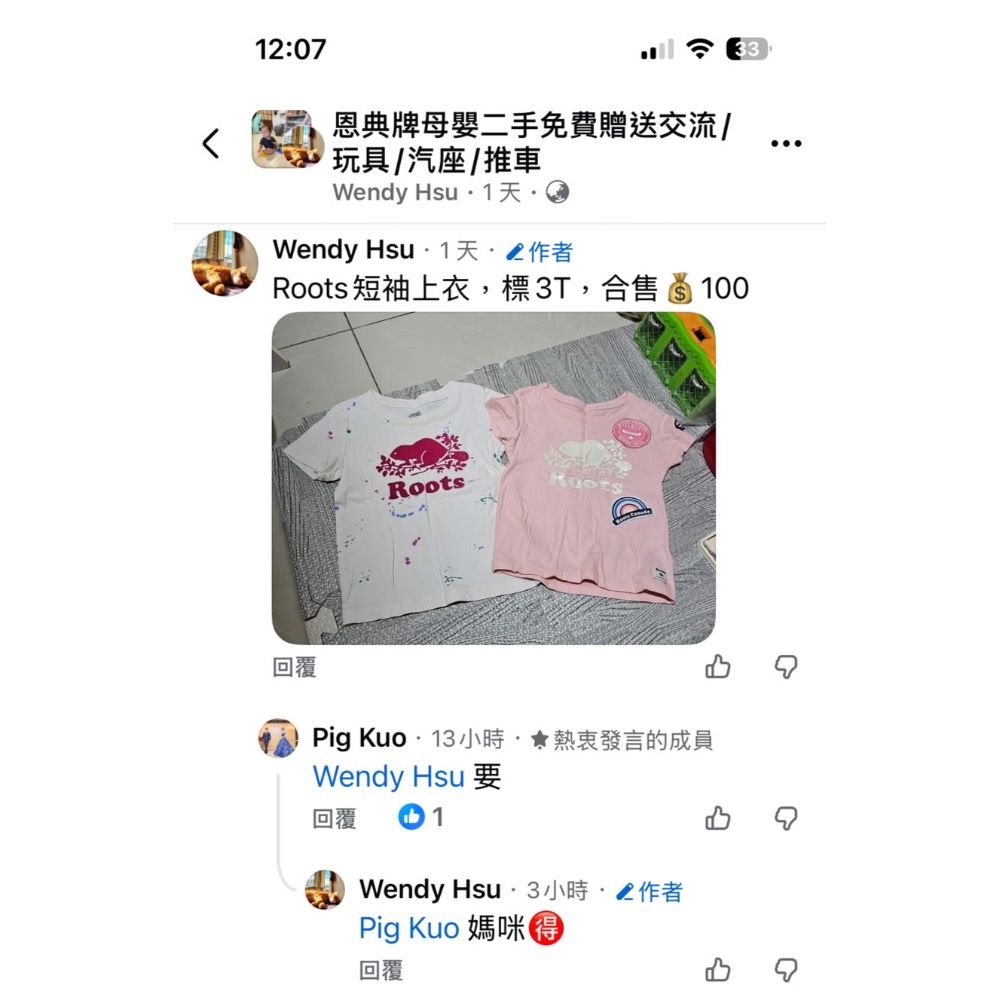Screen dimensions: 1000x1000
Task: Dislike the Roots 短袖上衣 comment
Action: tap(787, 667)
